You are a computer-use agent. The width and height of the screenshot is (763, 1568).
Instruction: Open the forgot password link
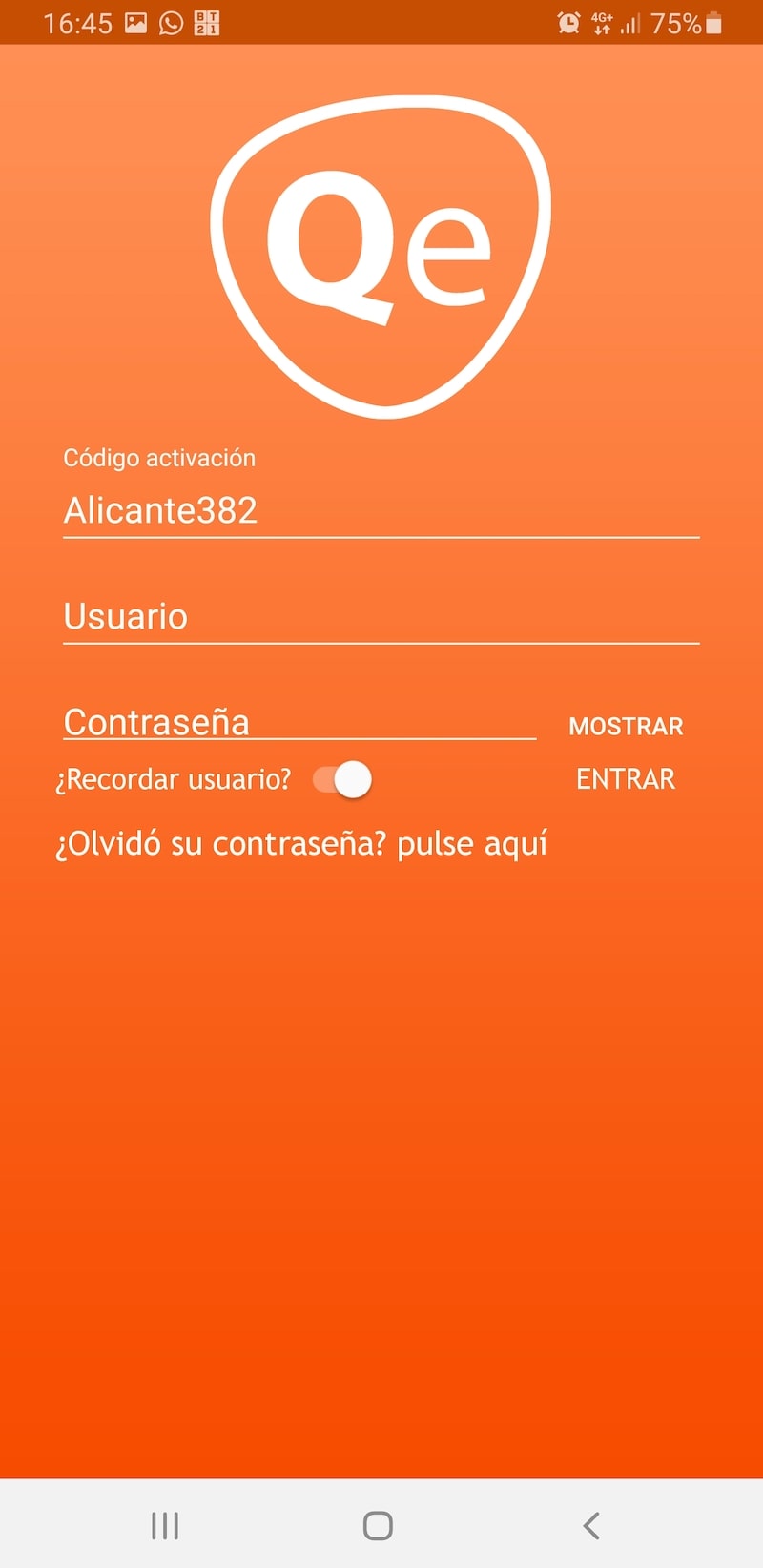tap(301, 844)
